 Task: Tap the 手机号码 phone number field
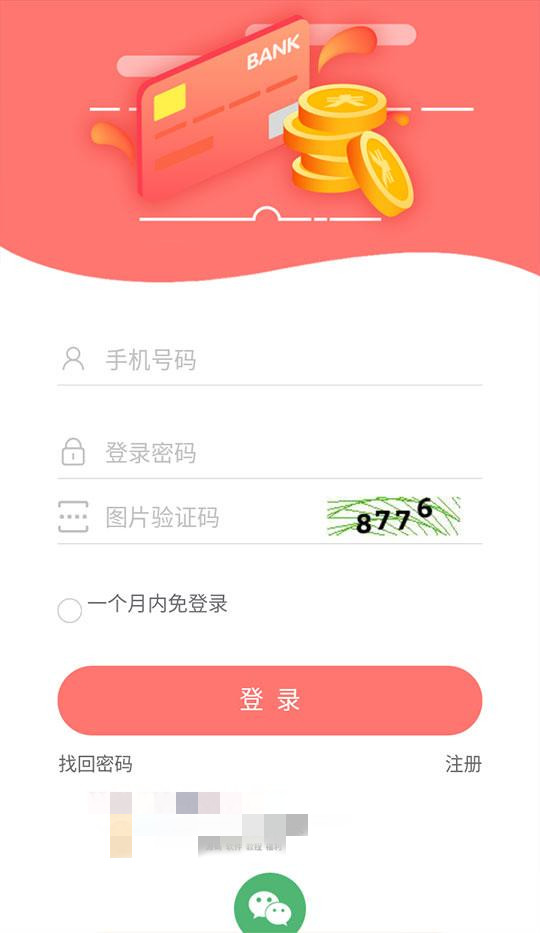269,359
